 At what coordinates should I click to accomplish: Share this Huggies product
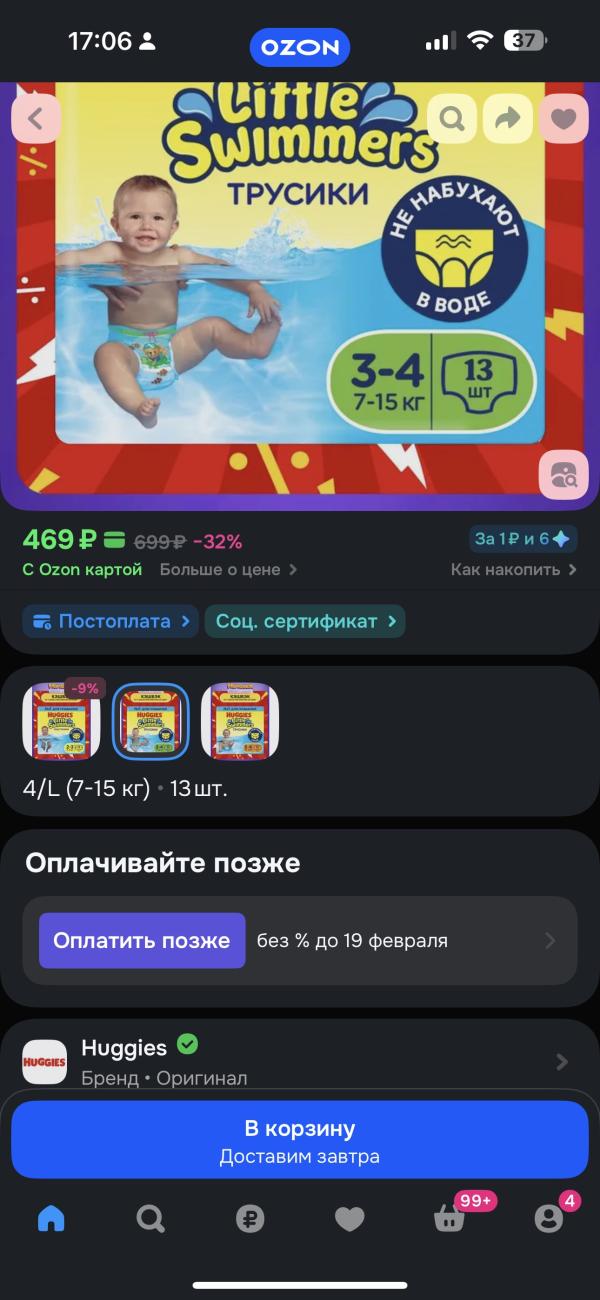tap(508, 119)
